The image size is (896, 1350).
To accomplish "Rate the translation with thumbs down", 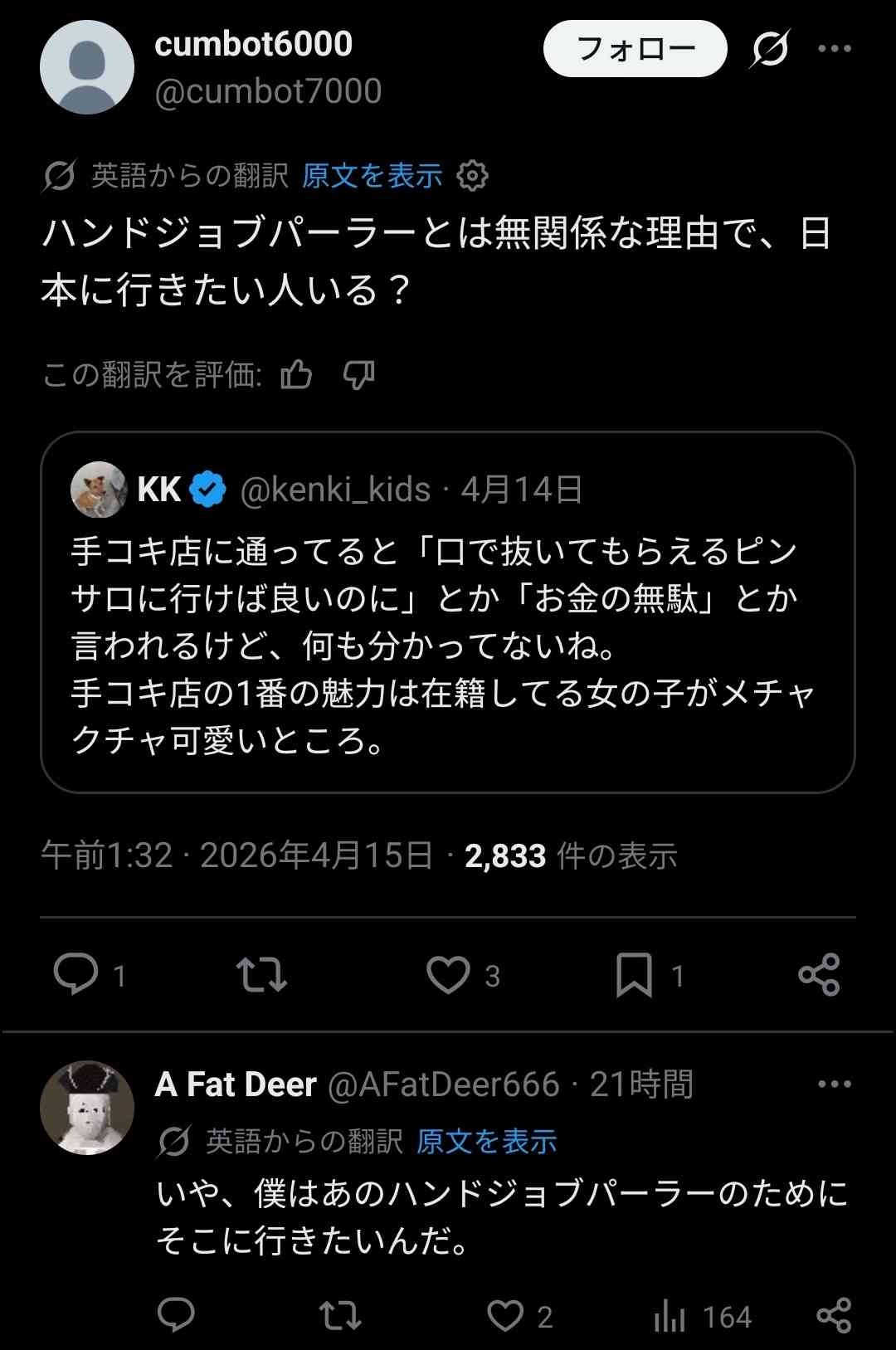I will (357, 375).
